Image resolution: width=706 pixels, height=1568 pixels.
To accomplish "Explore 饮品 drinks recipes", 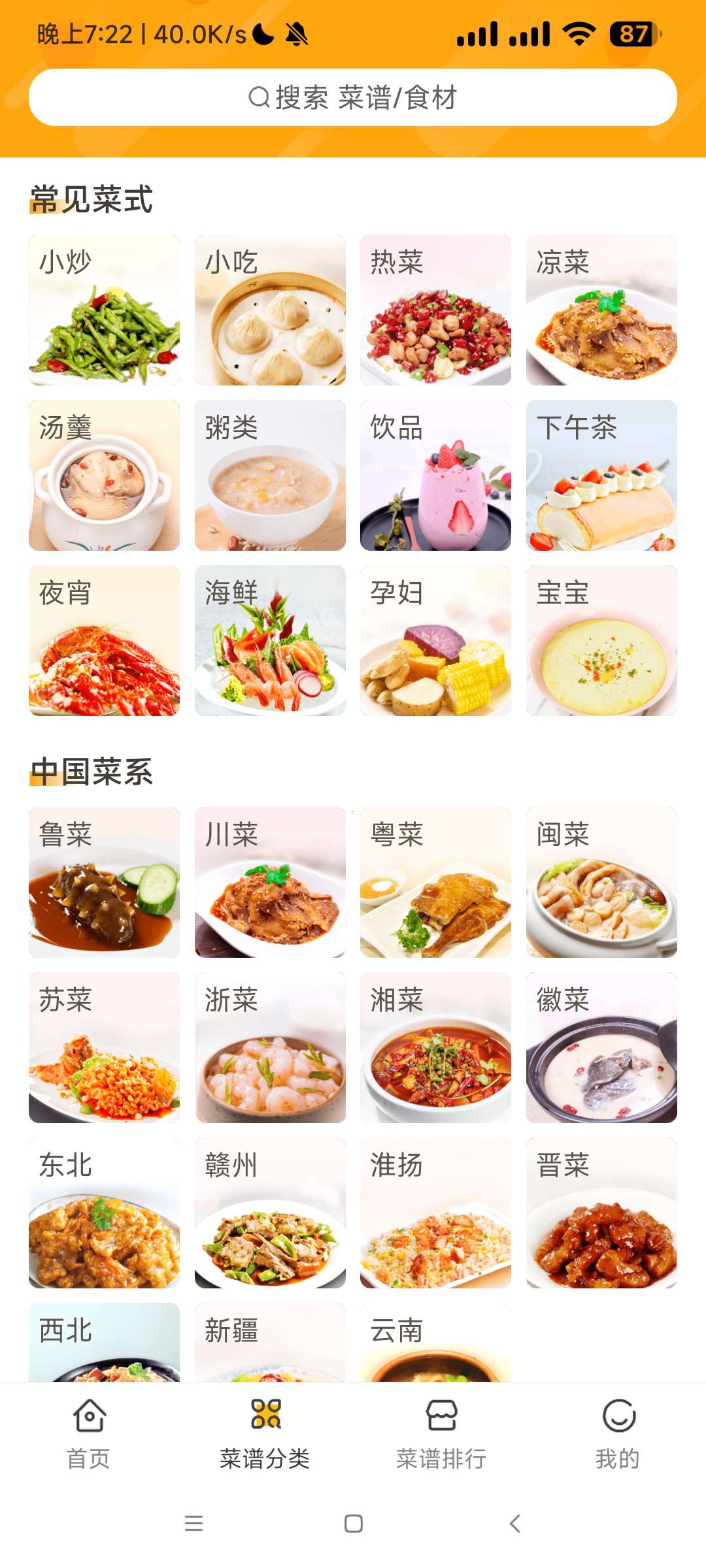I will [x=435, y=475].
